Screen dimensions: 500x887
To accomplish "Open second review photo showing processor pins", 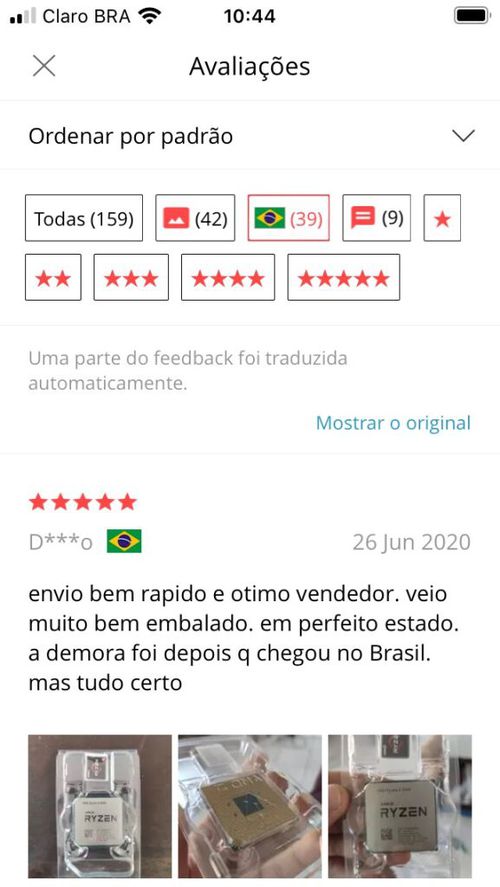I will coord(250,807).
